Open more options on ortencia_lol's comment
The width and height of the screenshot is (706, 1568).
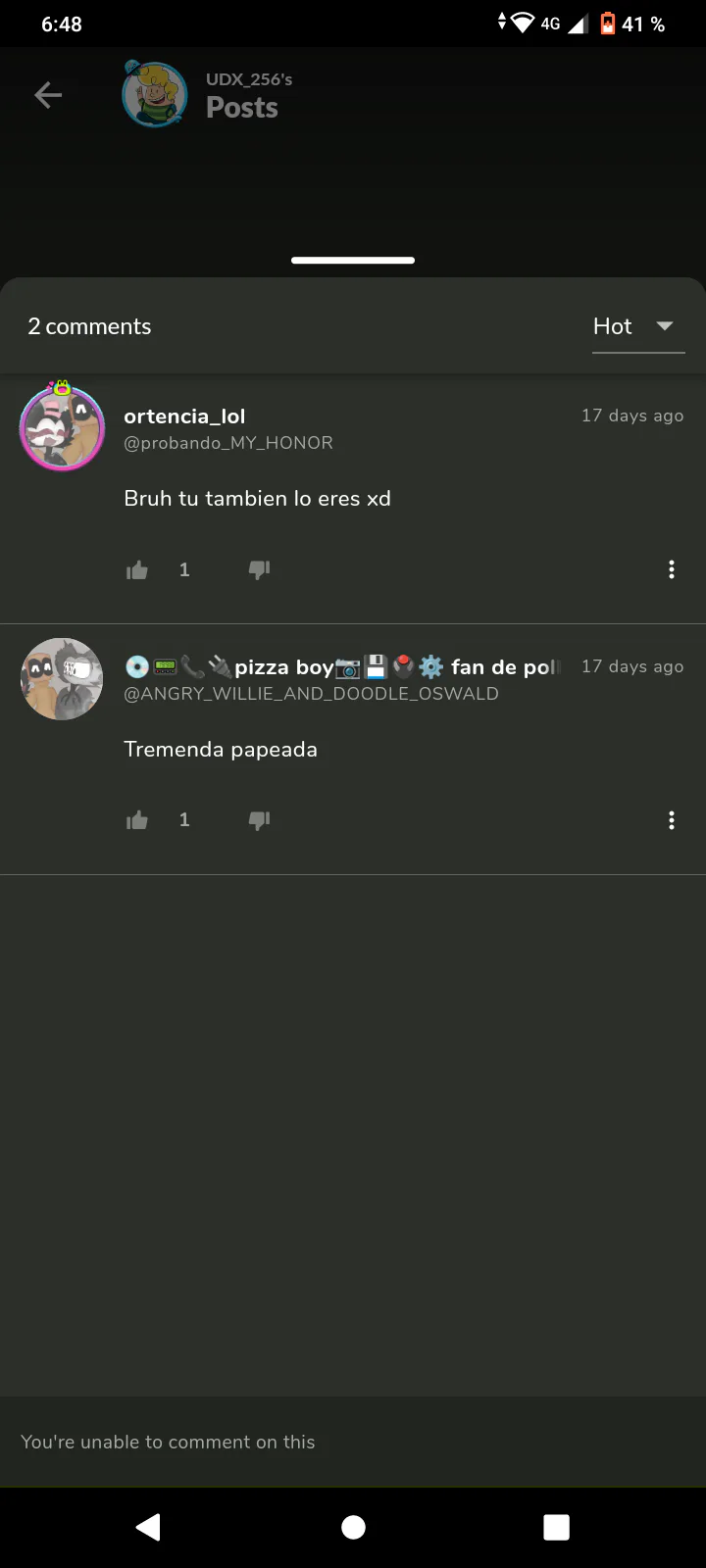pos(672,569)
